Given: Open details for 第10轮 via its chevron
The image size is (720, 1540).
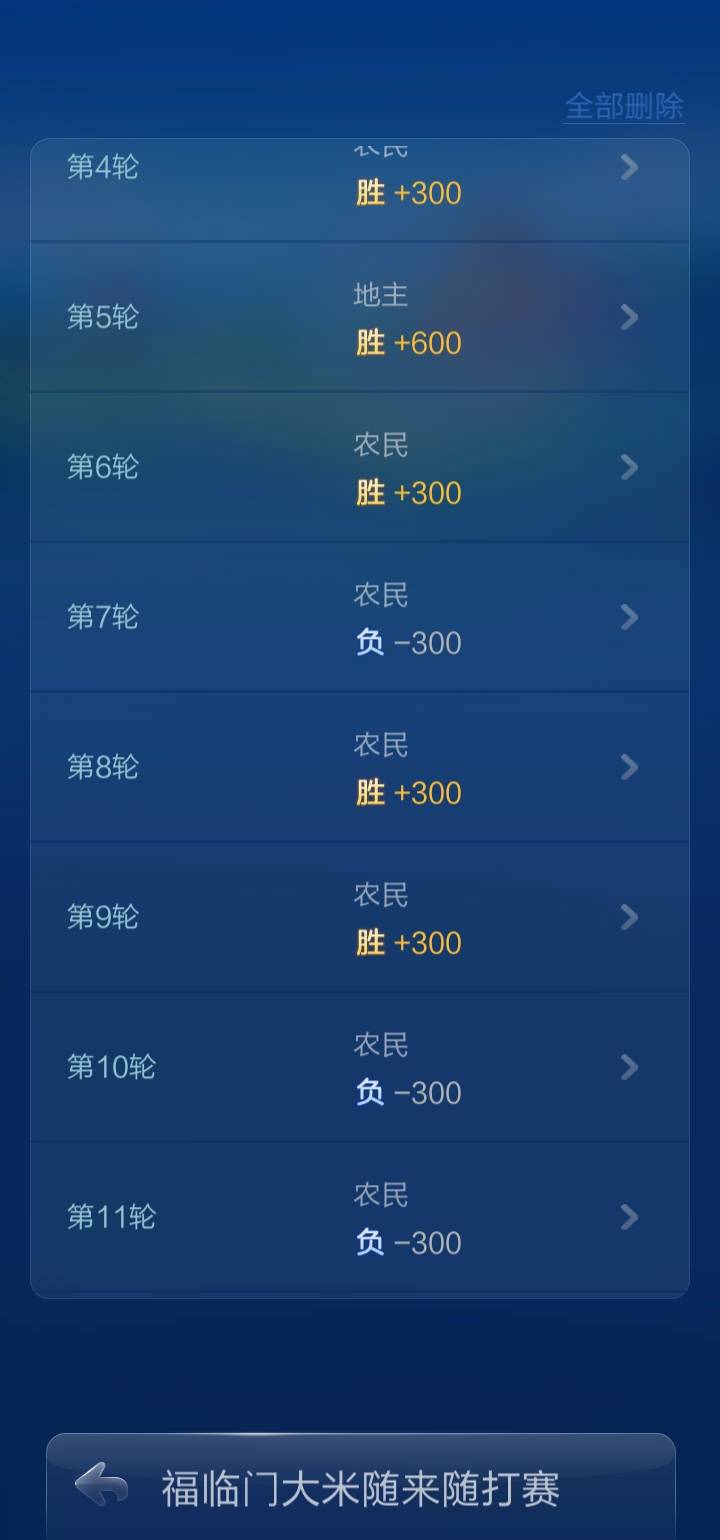Looking at the screenshot, I should pyautogui.click(x=629, y=1067).
